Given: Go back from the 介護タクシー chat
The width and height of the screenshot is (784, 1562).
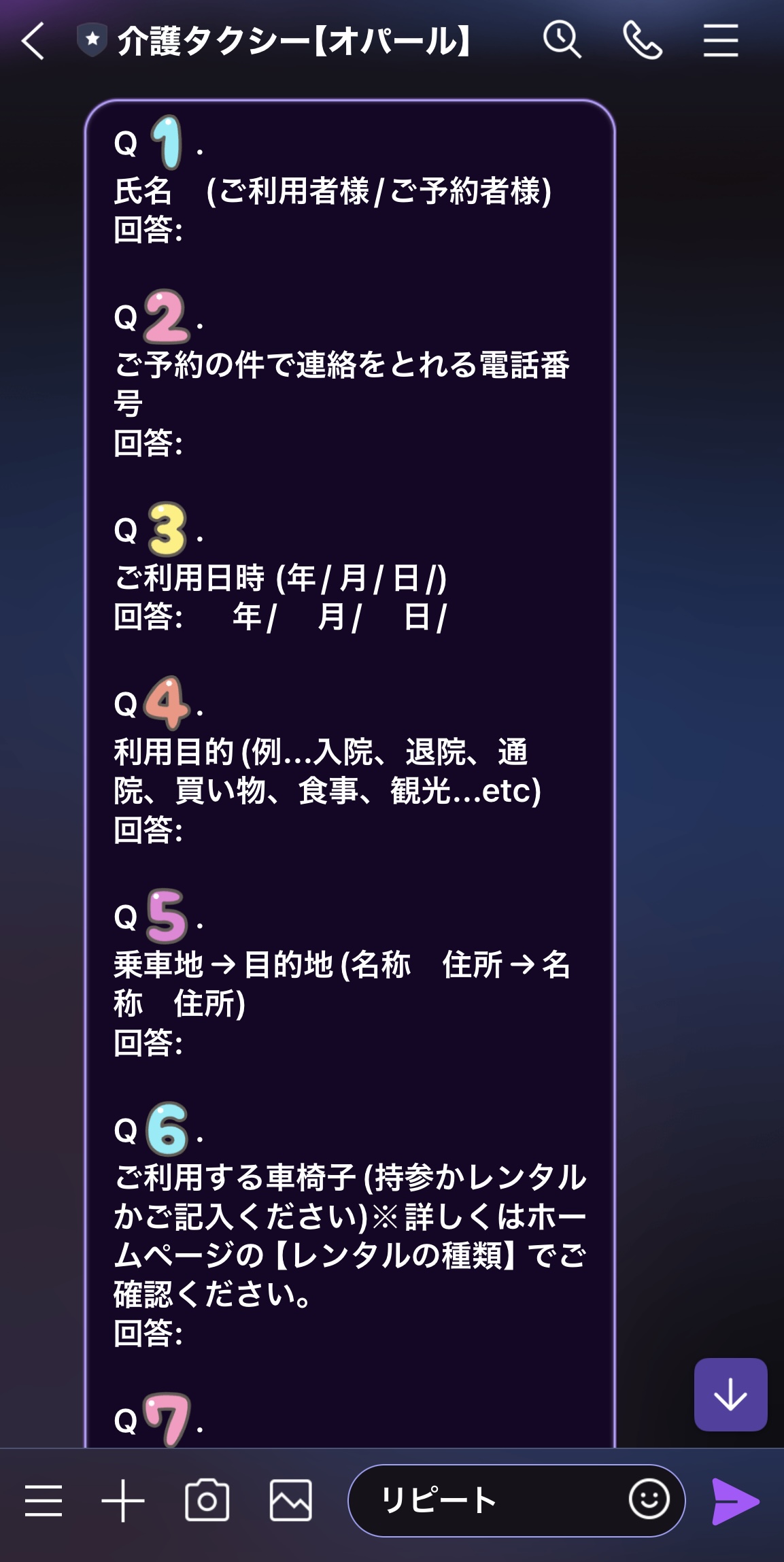Looking at the screenshot, I should 33,41.
